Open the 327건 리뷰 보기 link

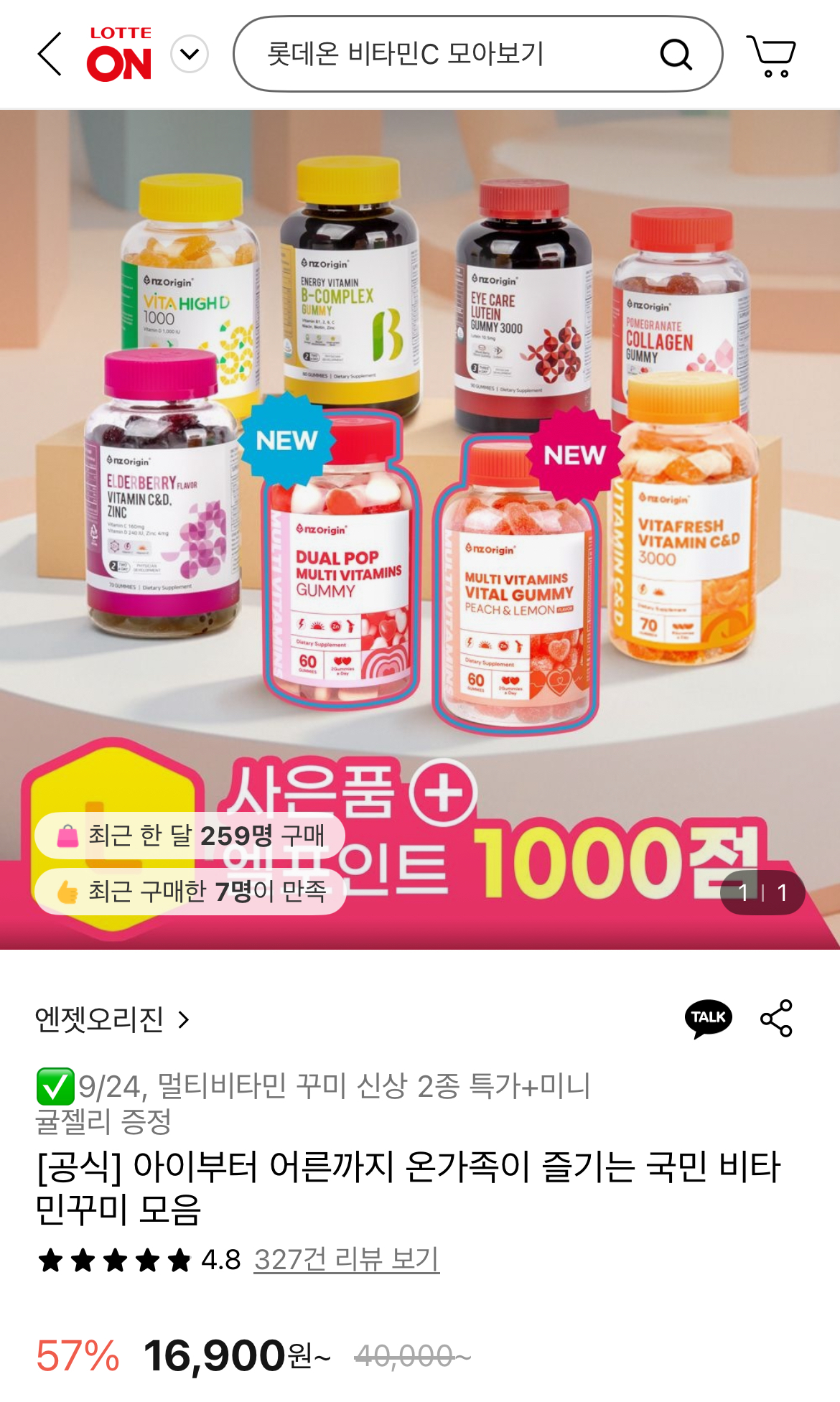(346, 1259)
